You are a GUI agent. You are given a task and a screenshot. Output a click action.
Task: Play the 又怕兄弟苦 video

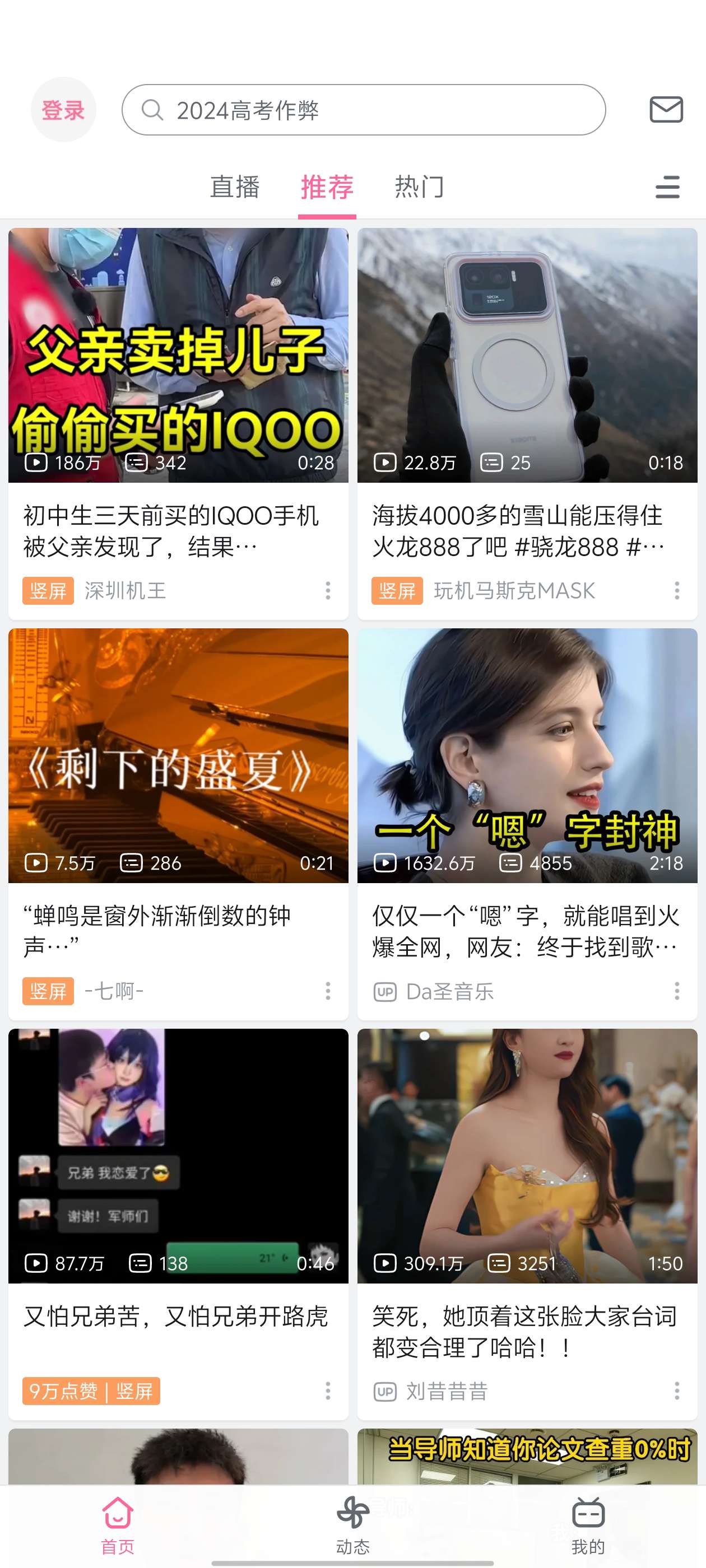point(178,1155)
